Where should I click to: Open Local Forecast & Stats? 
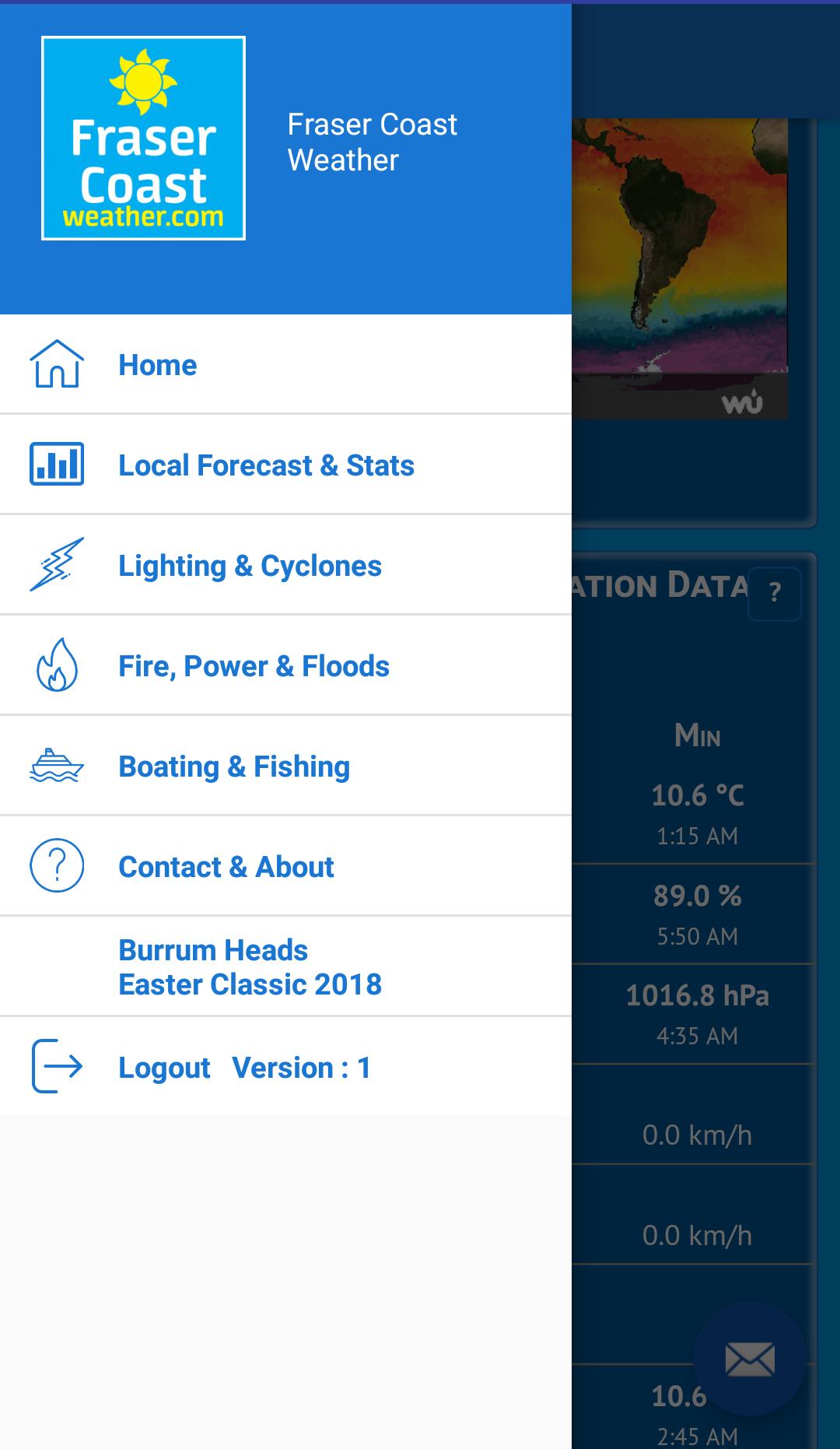tap(267, 465)
